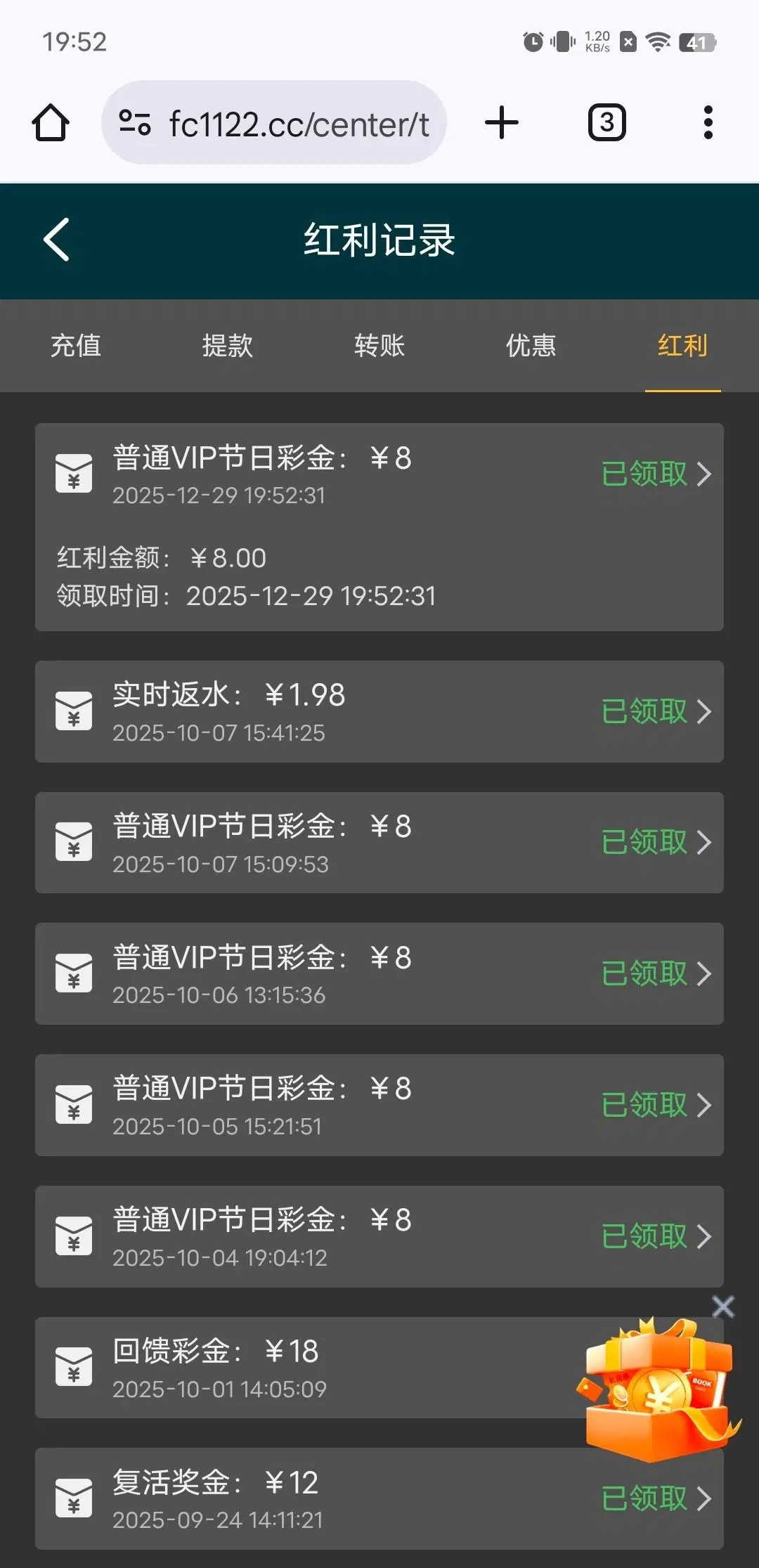759x1568 pixels.
Task: Open a new browser tab
Action: click(502, 123)
